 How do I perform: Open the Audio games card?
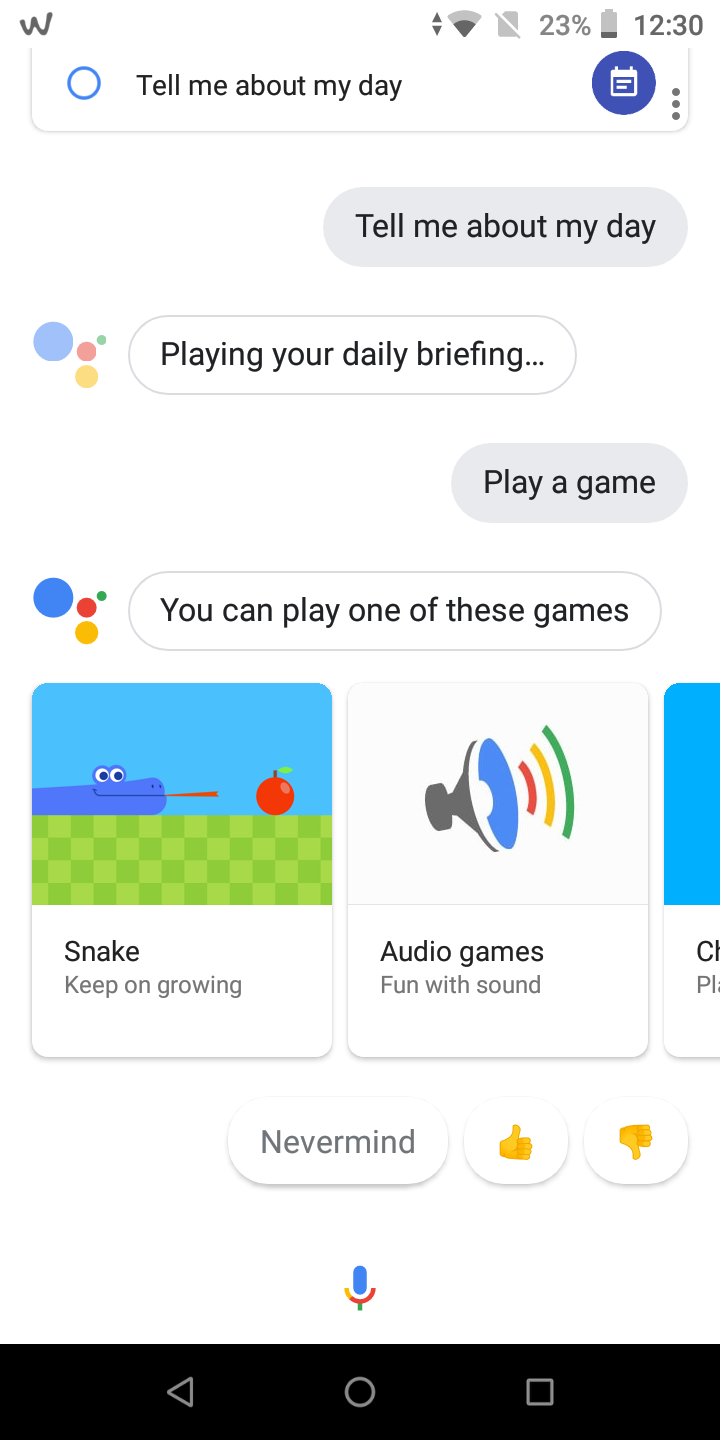(x=498, y=870)
